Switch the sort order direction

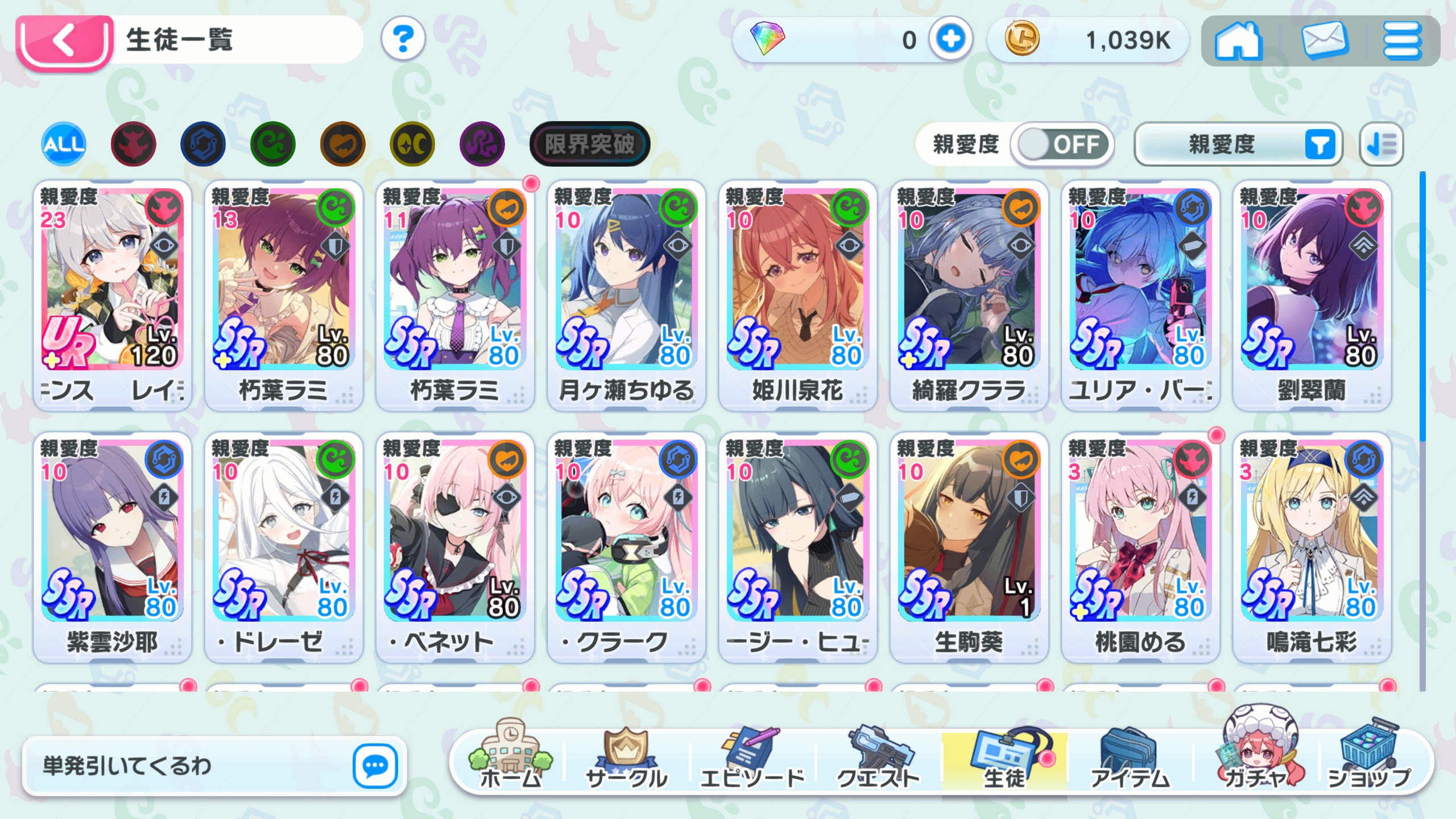pos(1381,144)
